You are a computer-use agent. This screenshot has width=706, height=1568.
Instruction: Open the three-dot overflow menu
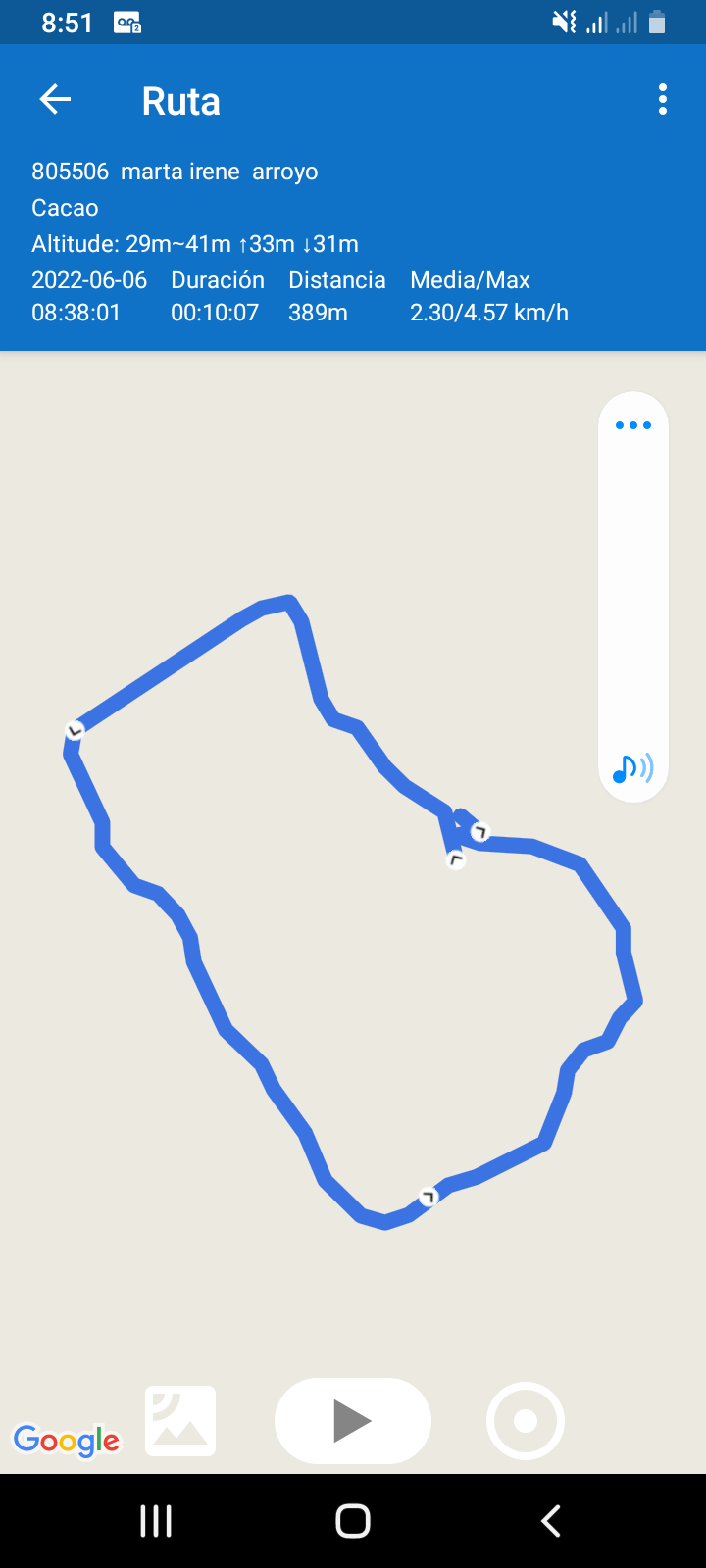point(663,99)
